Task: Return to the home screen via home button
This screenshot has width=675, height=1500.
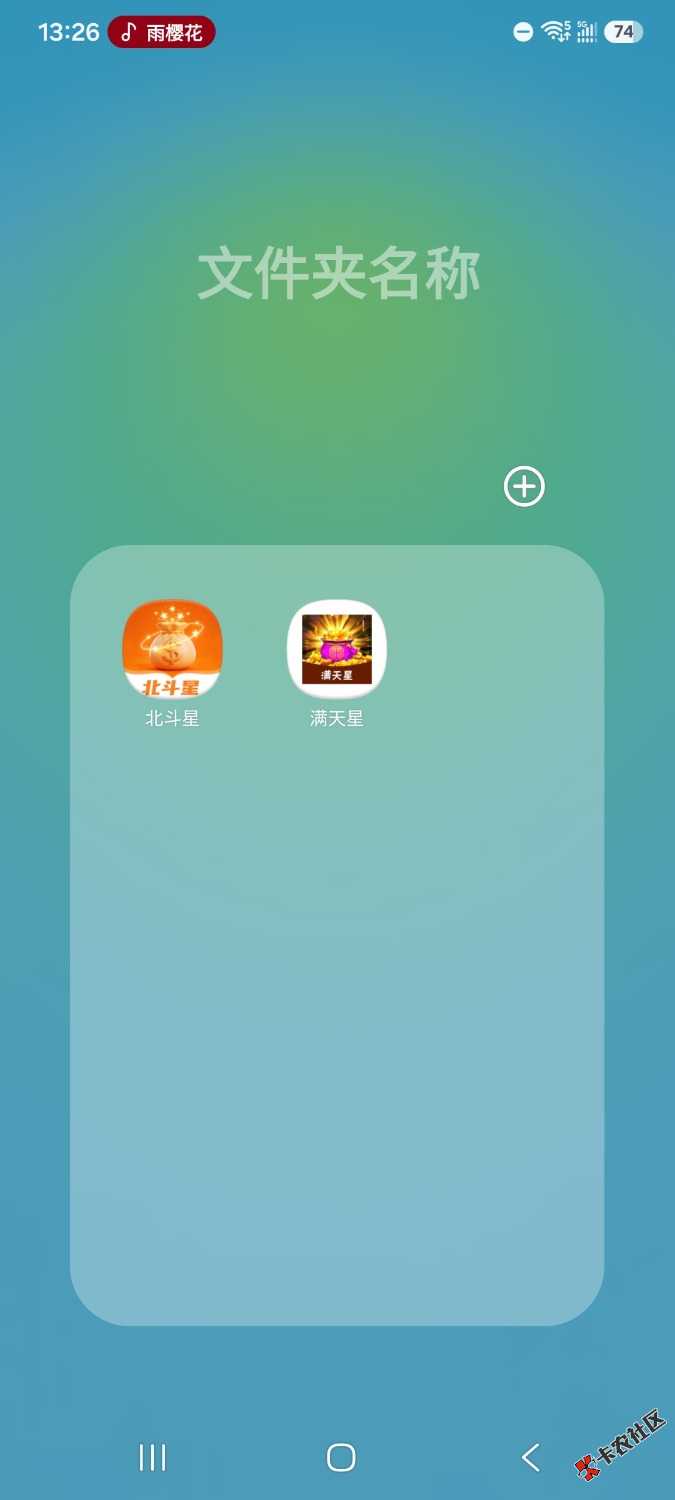Action: pos(341,1457)
